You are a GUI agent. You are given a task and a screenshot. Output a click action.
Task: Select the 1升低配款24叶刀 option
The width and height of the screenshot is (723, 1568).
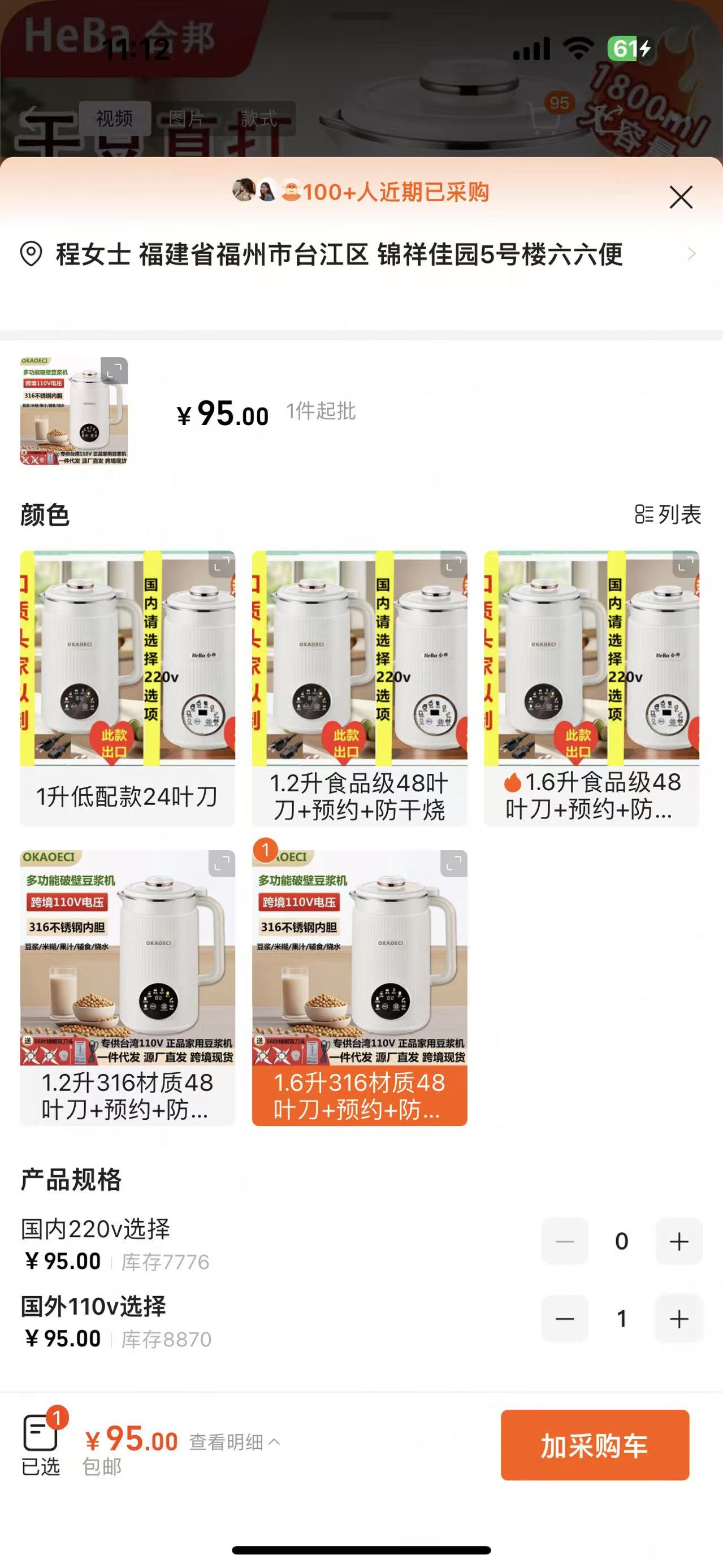127,688
